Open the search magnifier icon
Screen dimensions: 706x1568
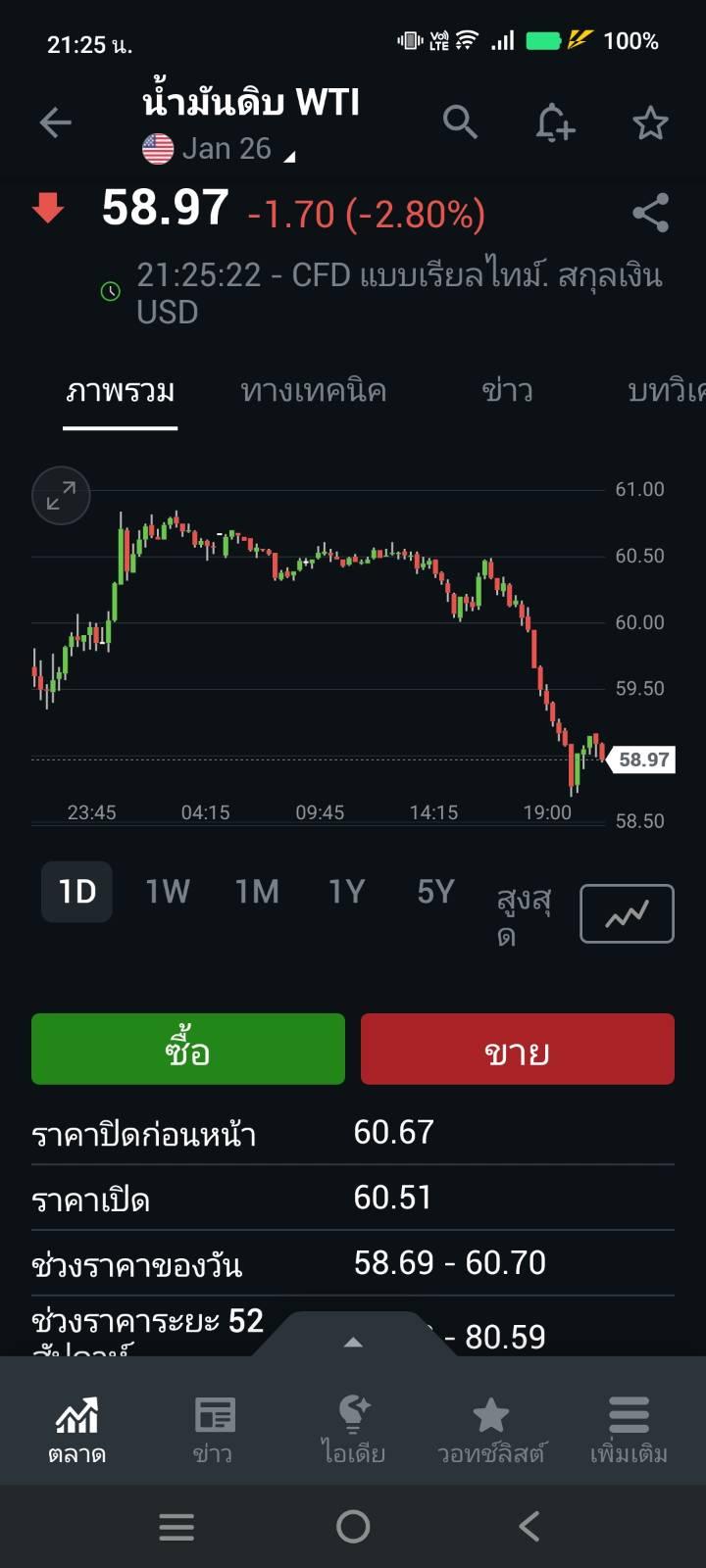click(x=460, y=122)
